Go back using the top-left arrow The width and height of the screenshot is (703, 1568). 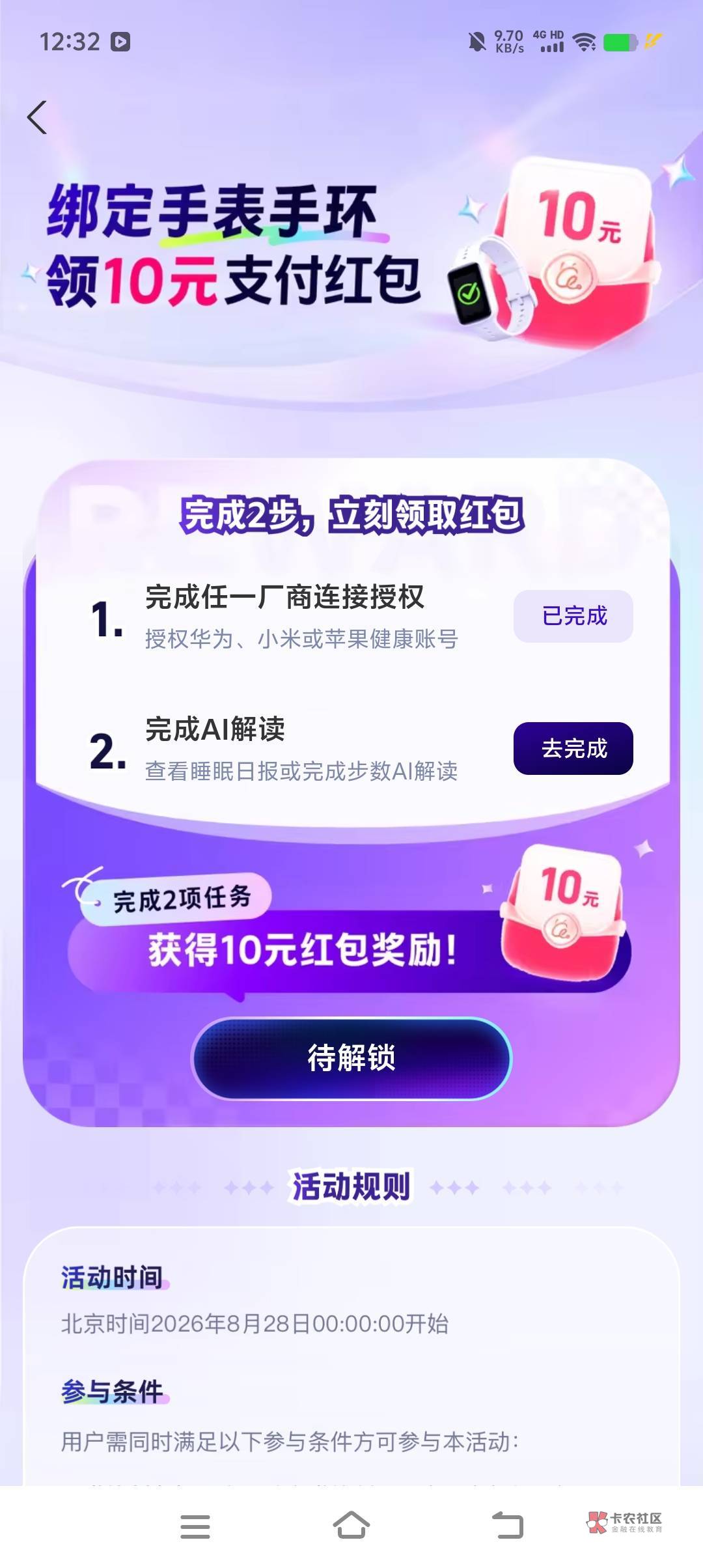[x=37, y=117]
